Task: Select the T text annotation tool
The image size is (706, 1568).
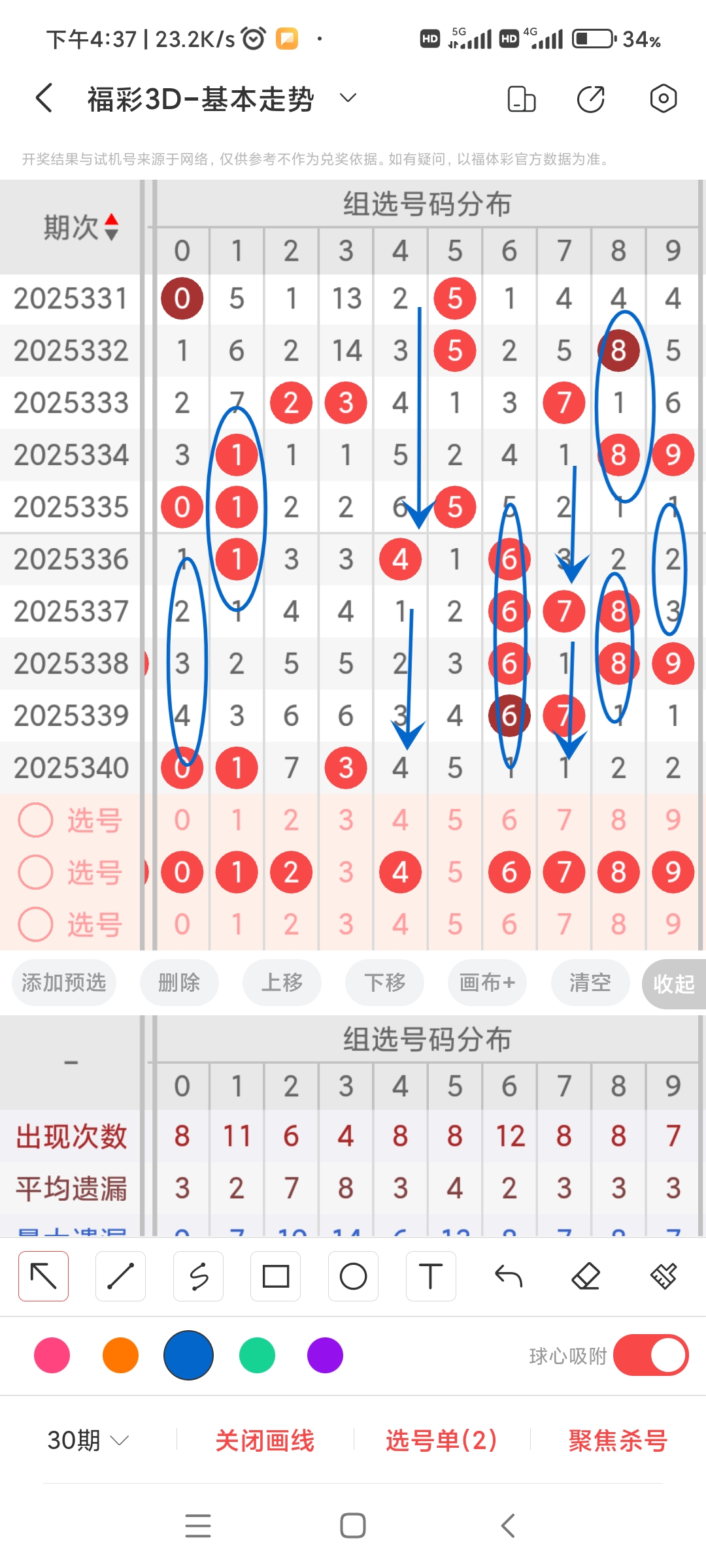Action: [431, 1275]
